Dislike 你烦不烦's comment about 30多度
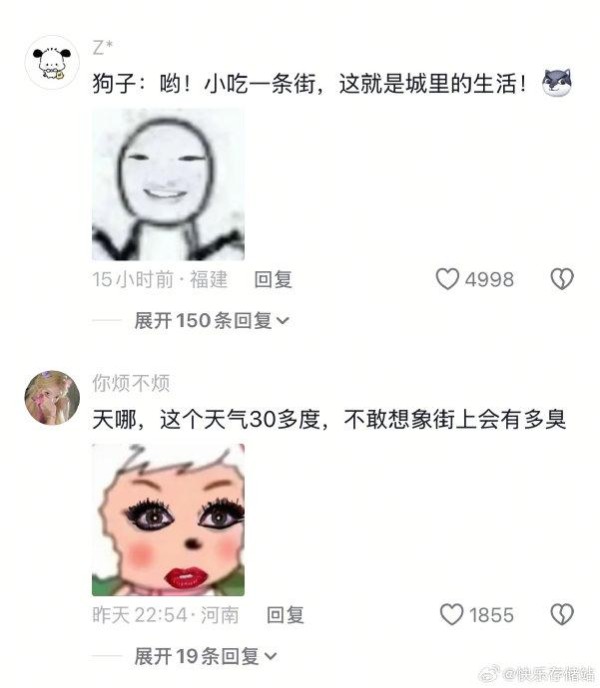 (562, 614)
